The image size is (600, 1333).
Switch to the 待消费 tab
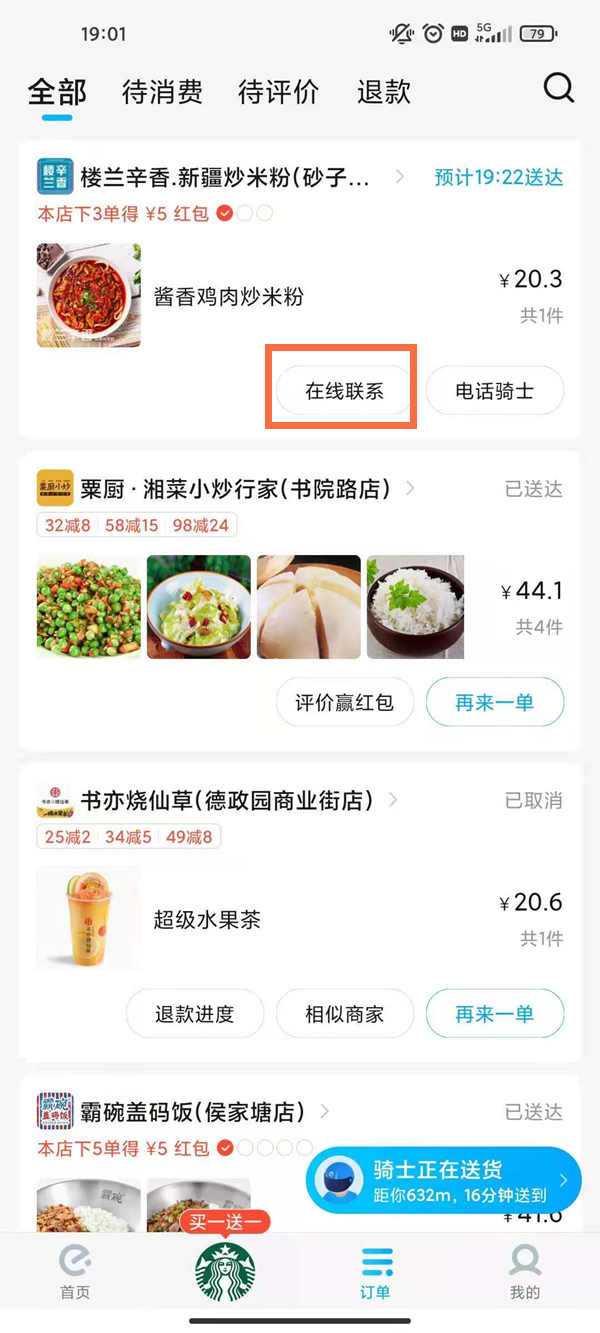click(162, 93)
